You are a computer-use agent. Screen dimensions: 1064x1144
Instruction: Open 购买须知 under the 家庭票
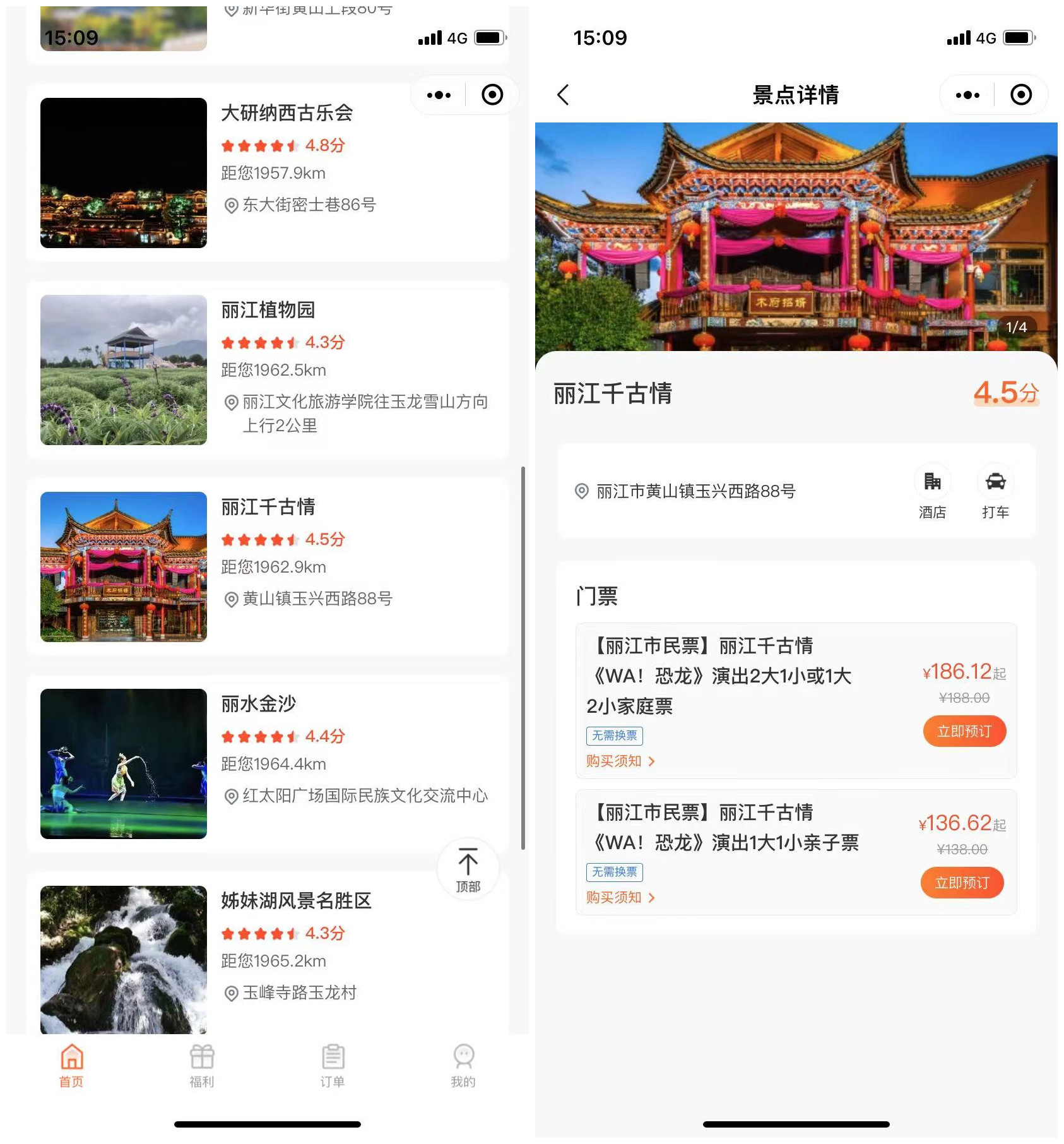coord(620,761)
